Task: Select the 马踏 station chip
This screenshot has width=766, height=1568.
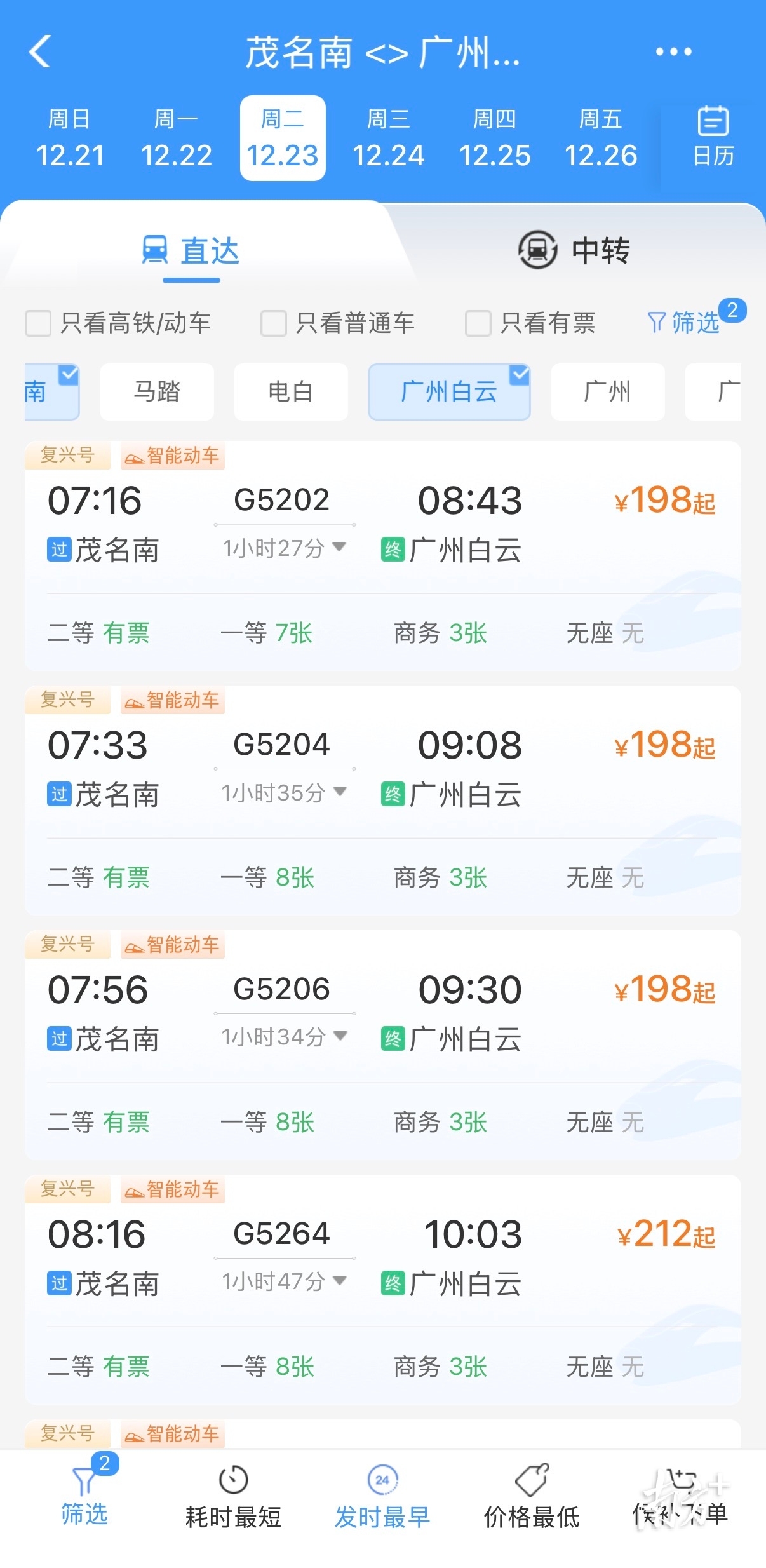Action: (x=157, y=391)
